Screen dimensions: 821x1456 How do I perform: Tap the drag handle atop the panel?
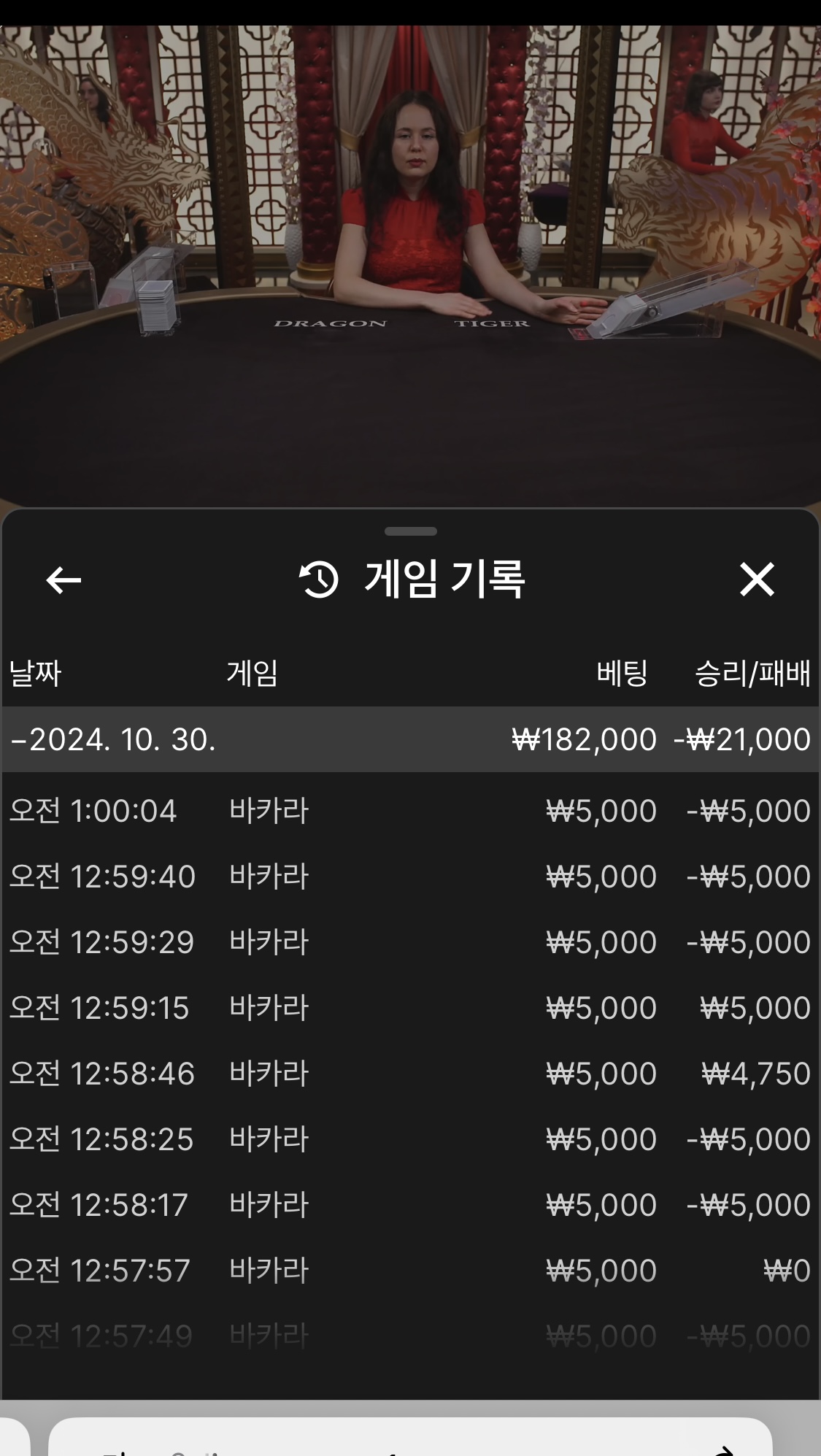click(411, 531)
